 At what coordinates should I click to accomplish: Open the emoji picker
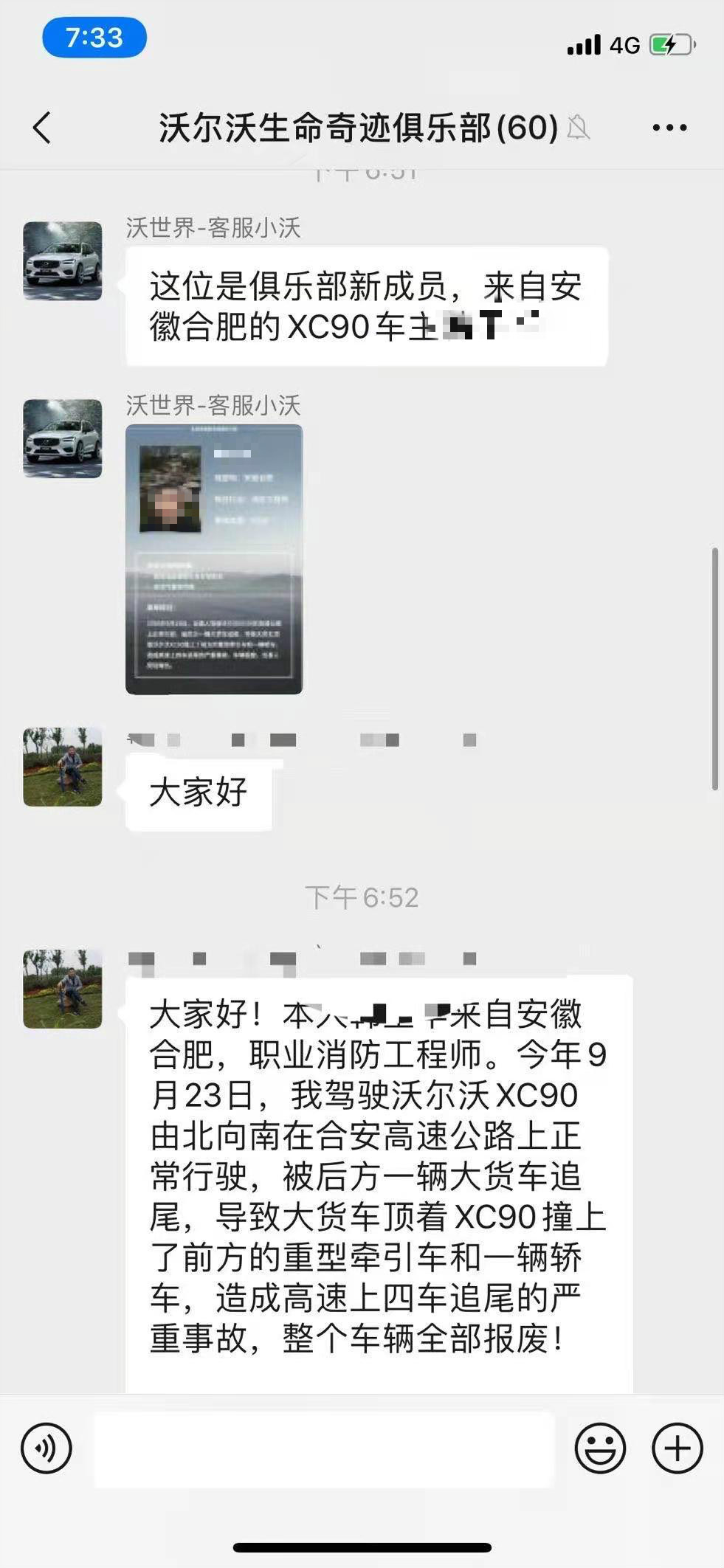tap(600, 1448)
